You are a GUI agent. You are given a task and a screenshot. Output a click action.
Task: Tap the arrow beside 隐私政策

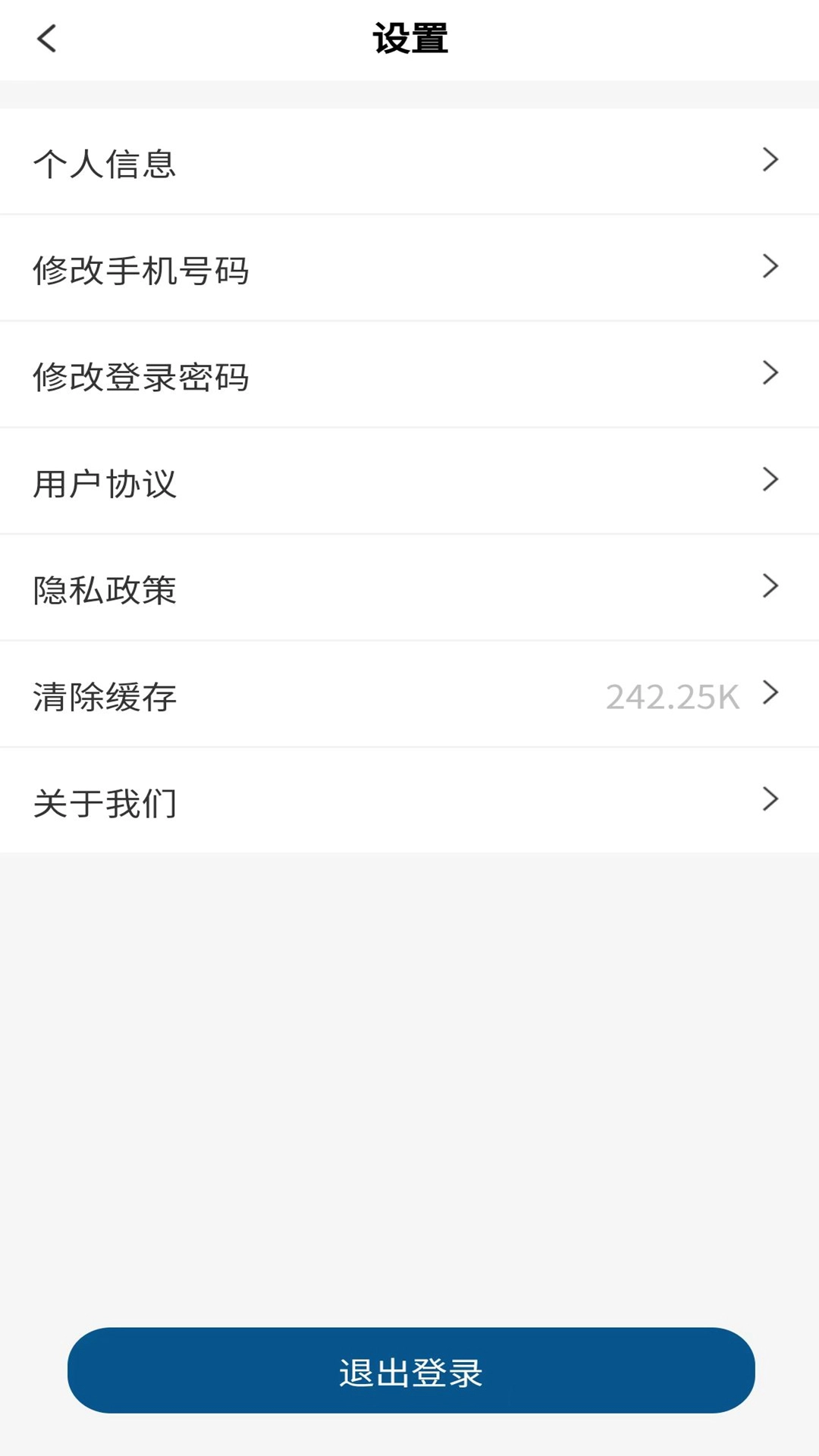coord(772,586)
